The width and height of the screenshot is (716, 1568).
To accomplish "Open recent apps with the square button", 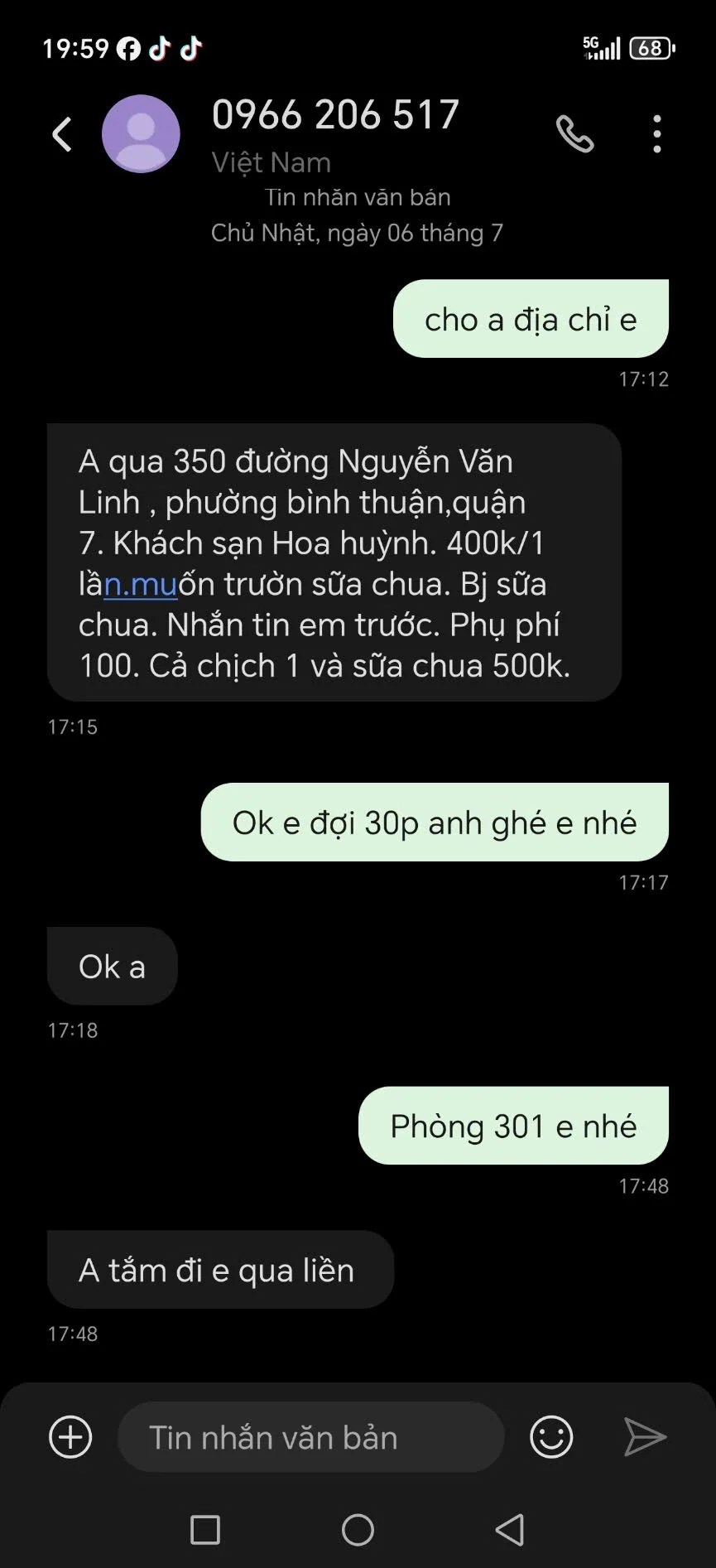I will [x=205, y=1530].
